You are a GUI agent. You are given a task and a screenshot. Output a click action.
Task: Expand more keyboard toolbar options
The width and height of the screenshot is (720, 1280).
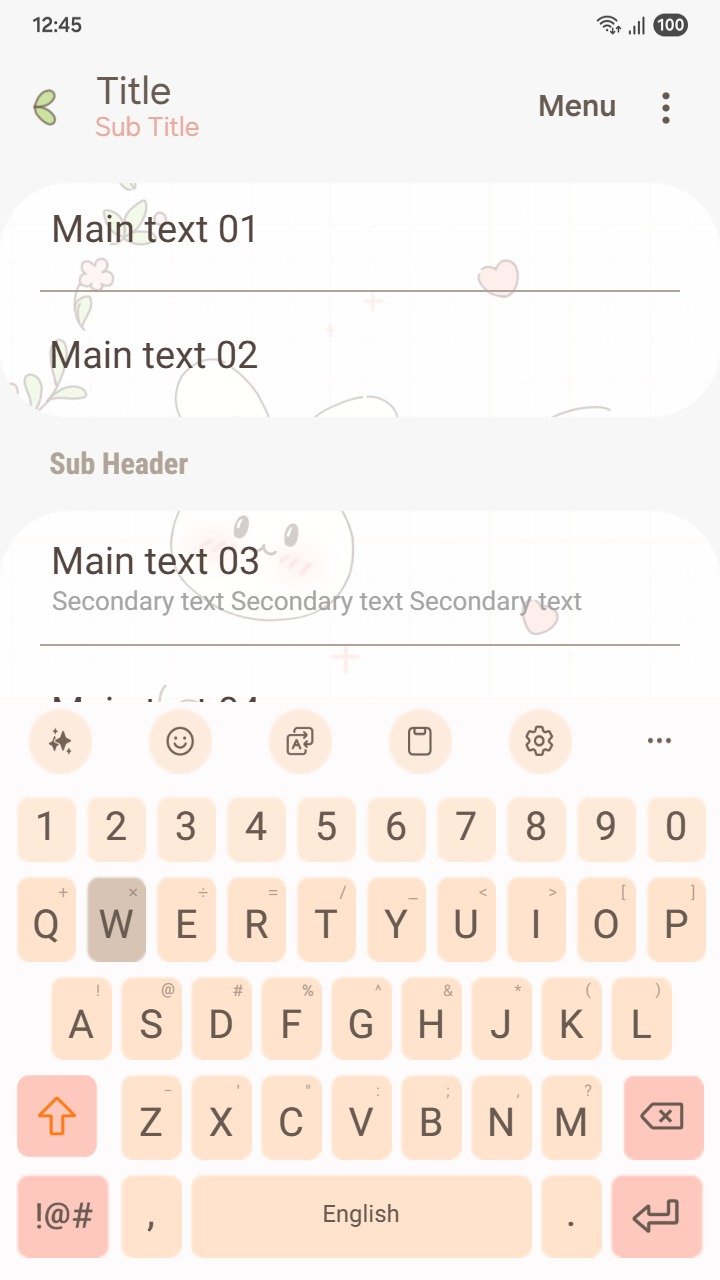tap(659, 741)
